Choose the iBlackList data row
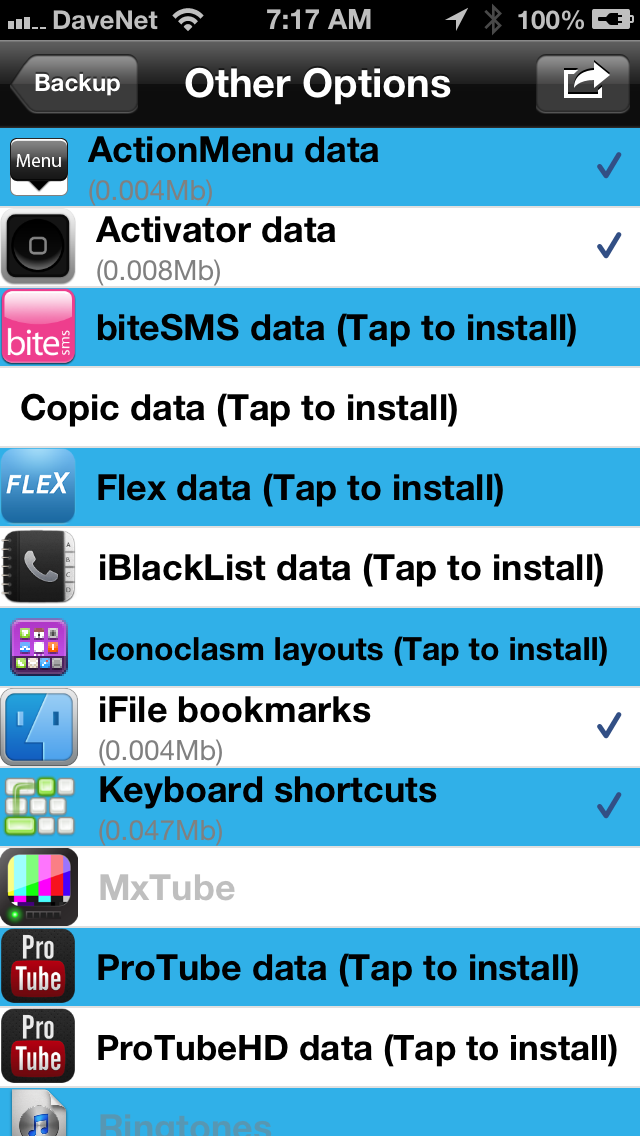The width and height of the screenshot is (640, 1136). (x=320, y=568)
